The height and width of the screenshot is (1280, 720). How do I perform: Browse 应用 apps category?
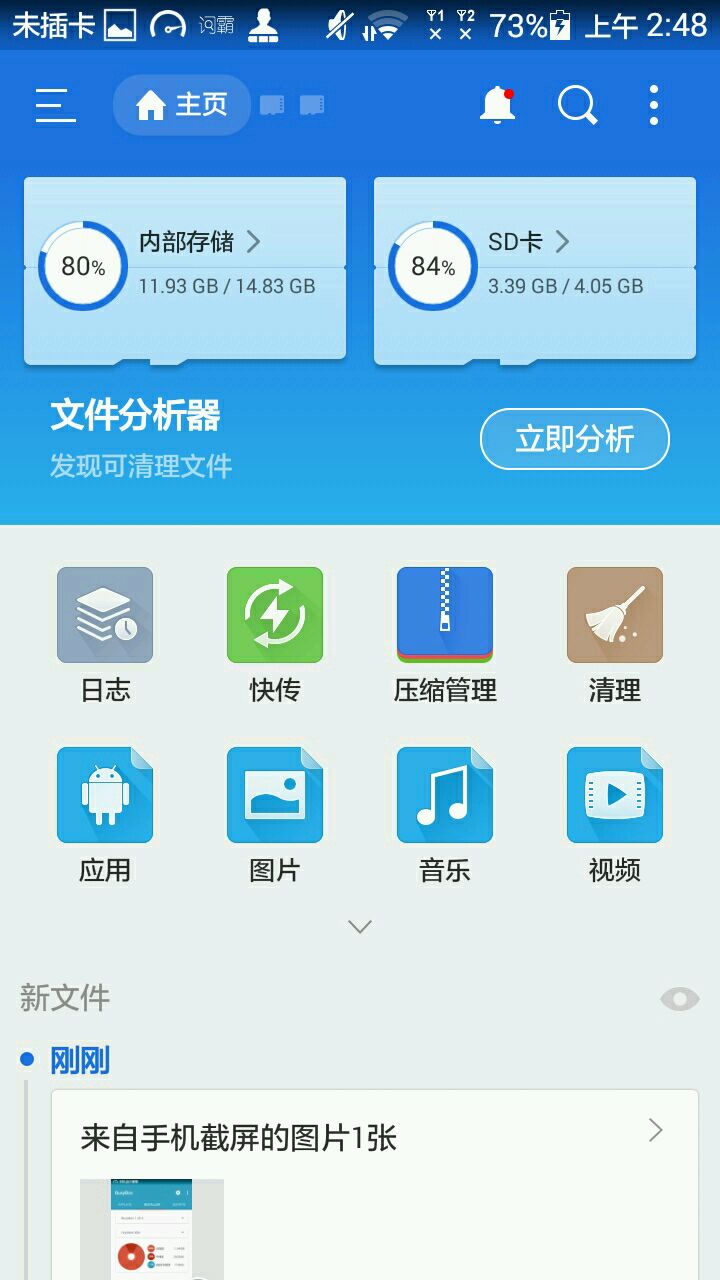point(105,815)
